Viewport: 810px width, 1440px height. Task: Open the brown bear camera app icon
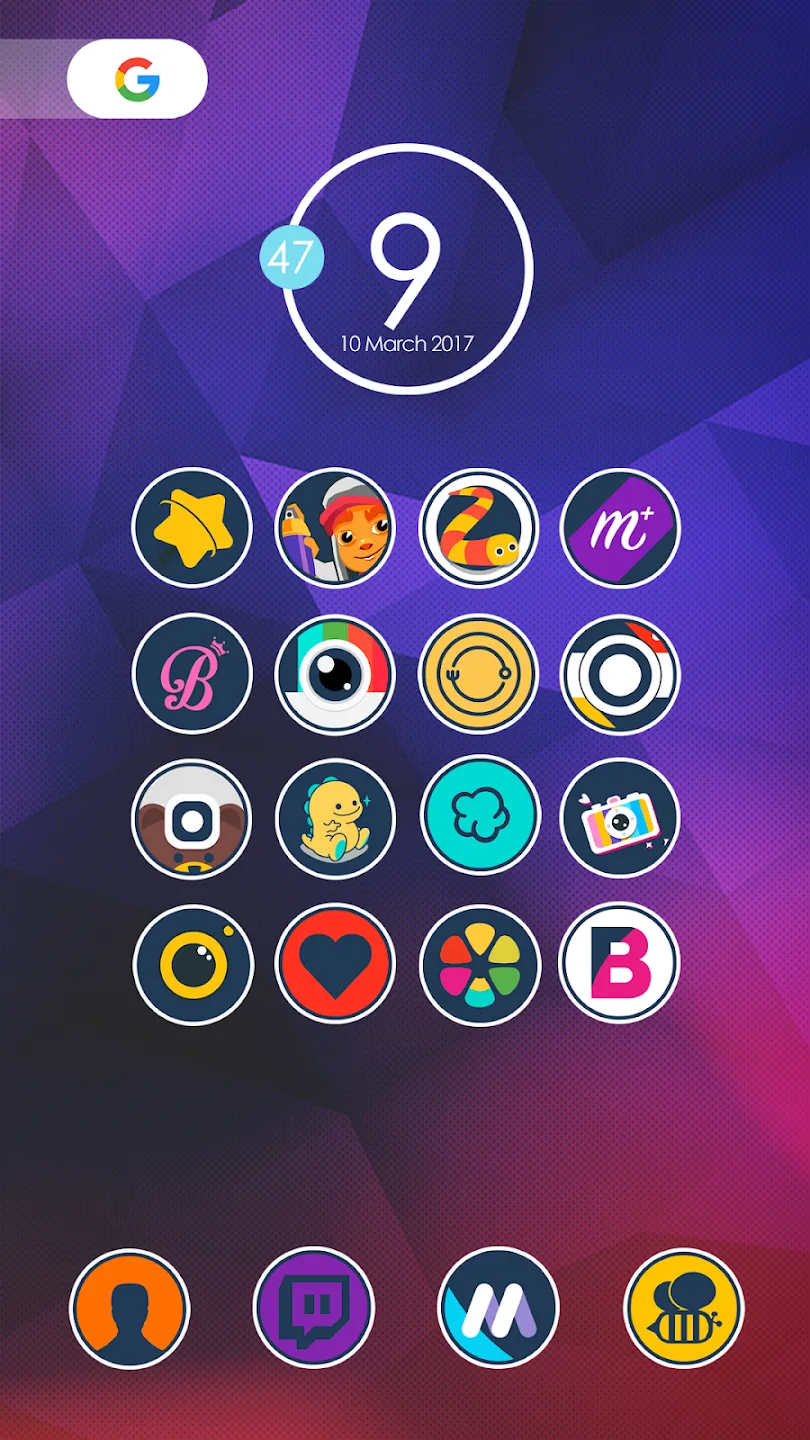coord(191,819)
